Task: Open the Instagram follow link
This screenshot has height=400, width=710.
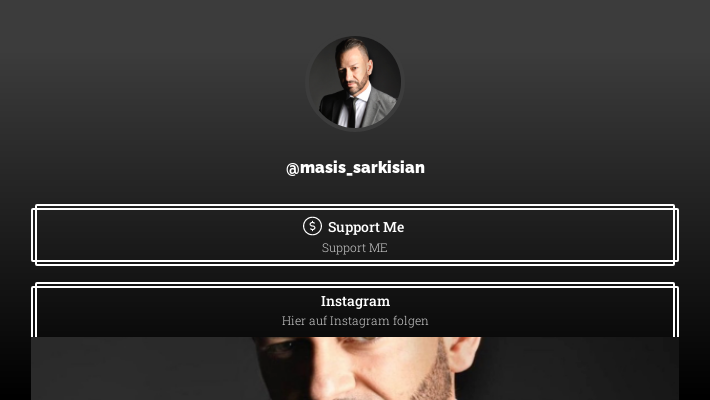Action: tap(354, 310)
